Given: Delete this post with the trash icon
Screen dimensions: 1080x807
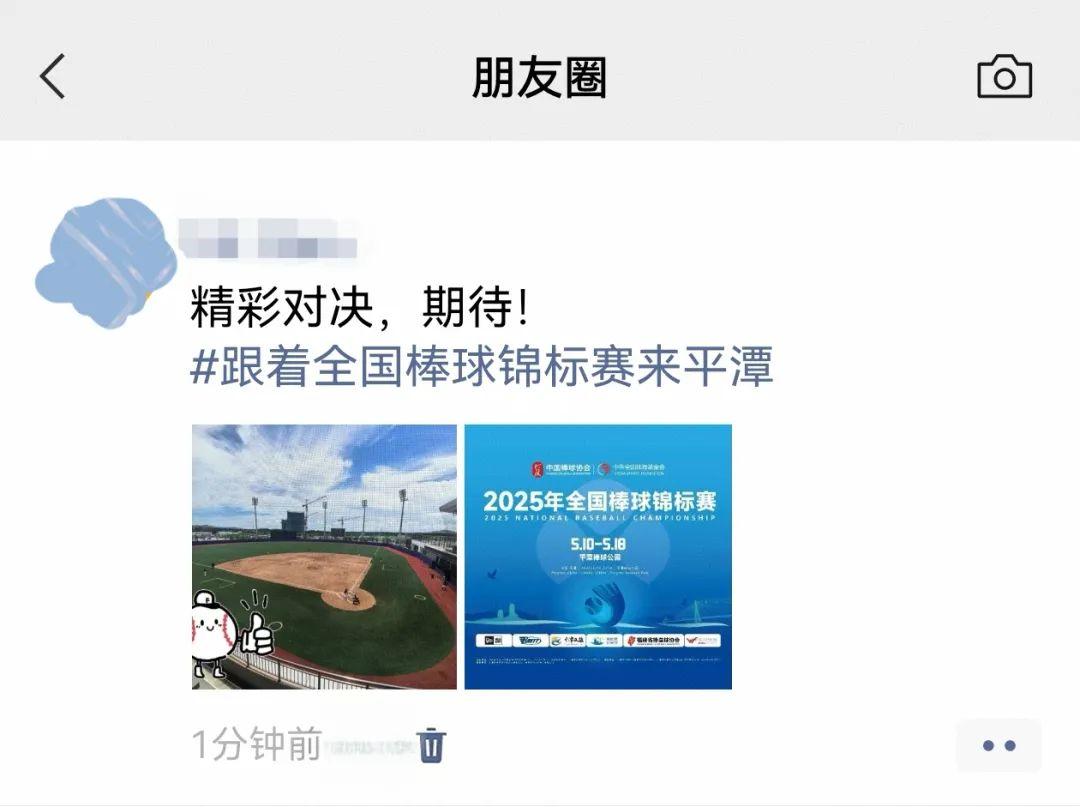Looking at the screenshot, I should click(x=432, y=745).
